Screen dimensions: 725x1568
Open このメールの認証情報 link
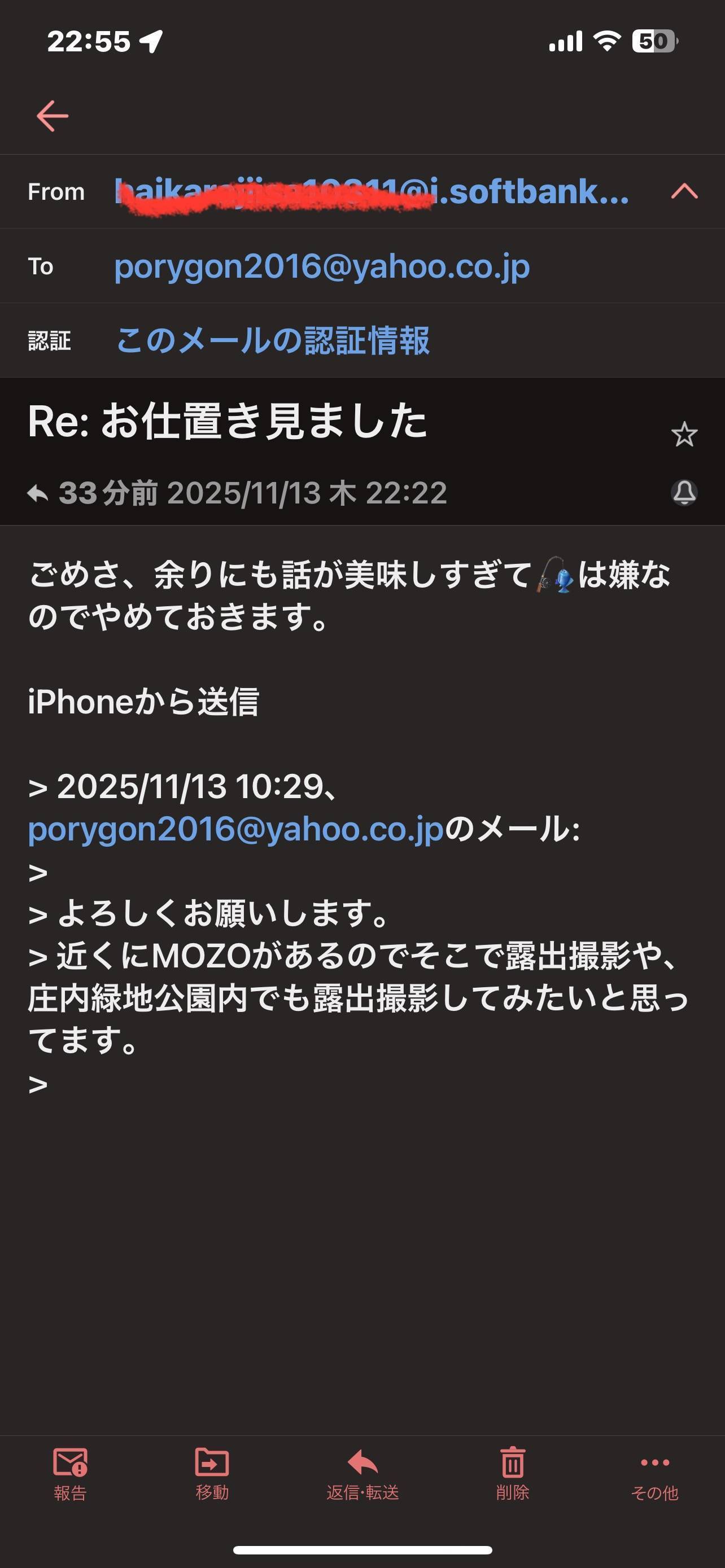[x=273, y=341]
